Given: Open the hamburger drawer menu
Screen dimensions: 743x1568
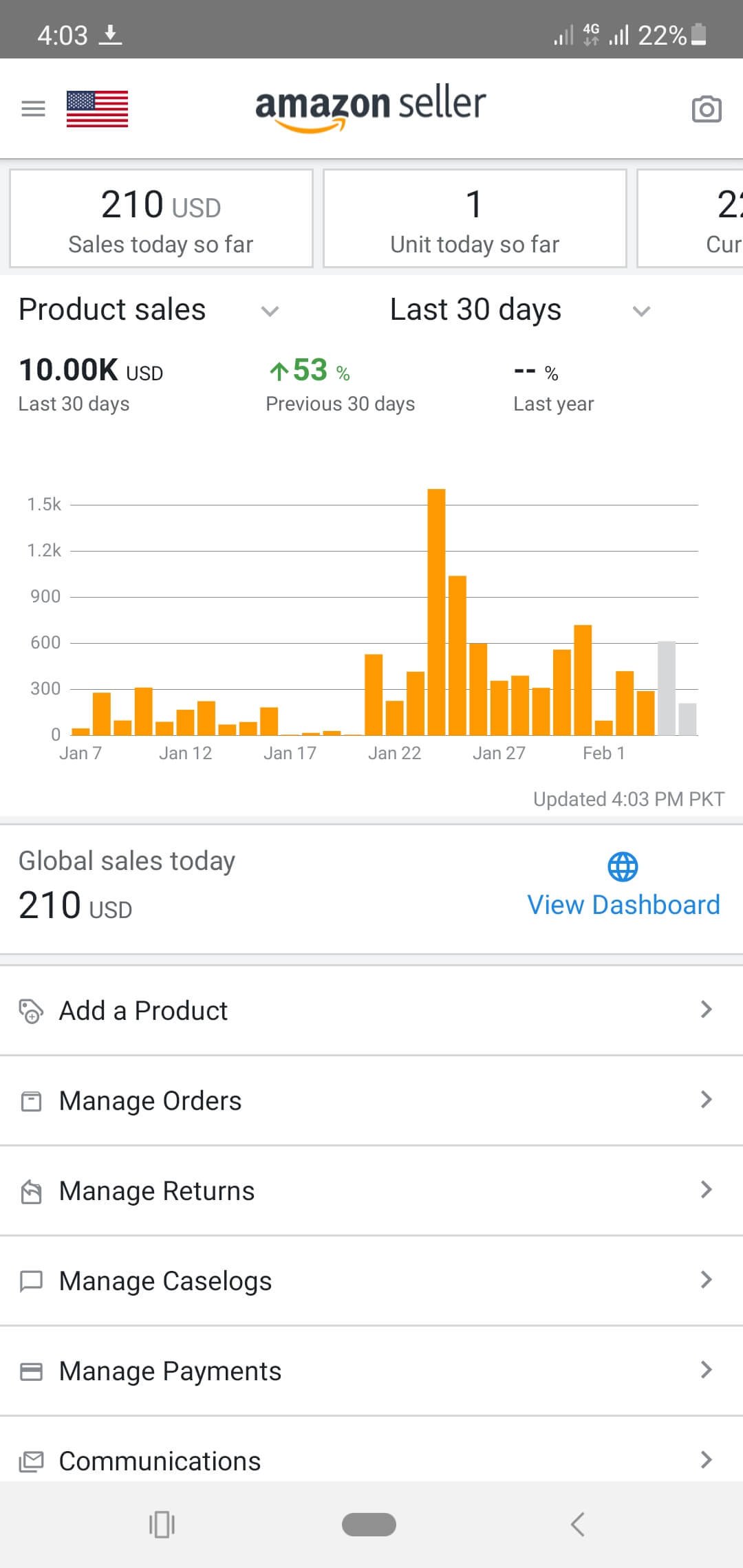Looking at the screenshot, I should (x=33, y=109).
